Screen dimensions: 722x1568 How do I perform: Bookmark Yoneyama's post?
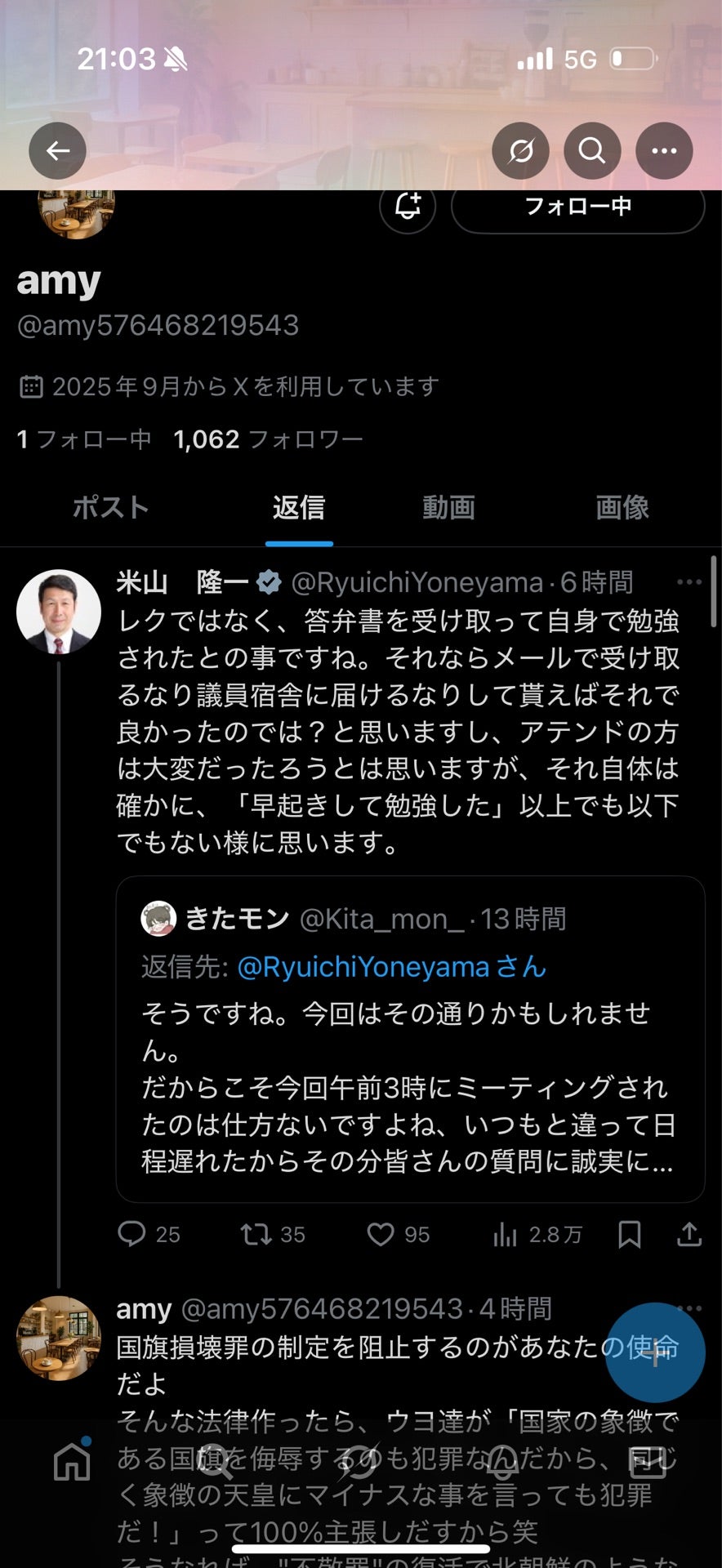pos(630,1235)
